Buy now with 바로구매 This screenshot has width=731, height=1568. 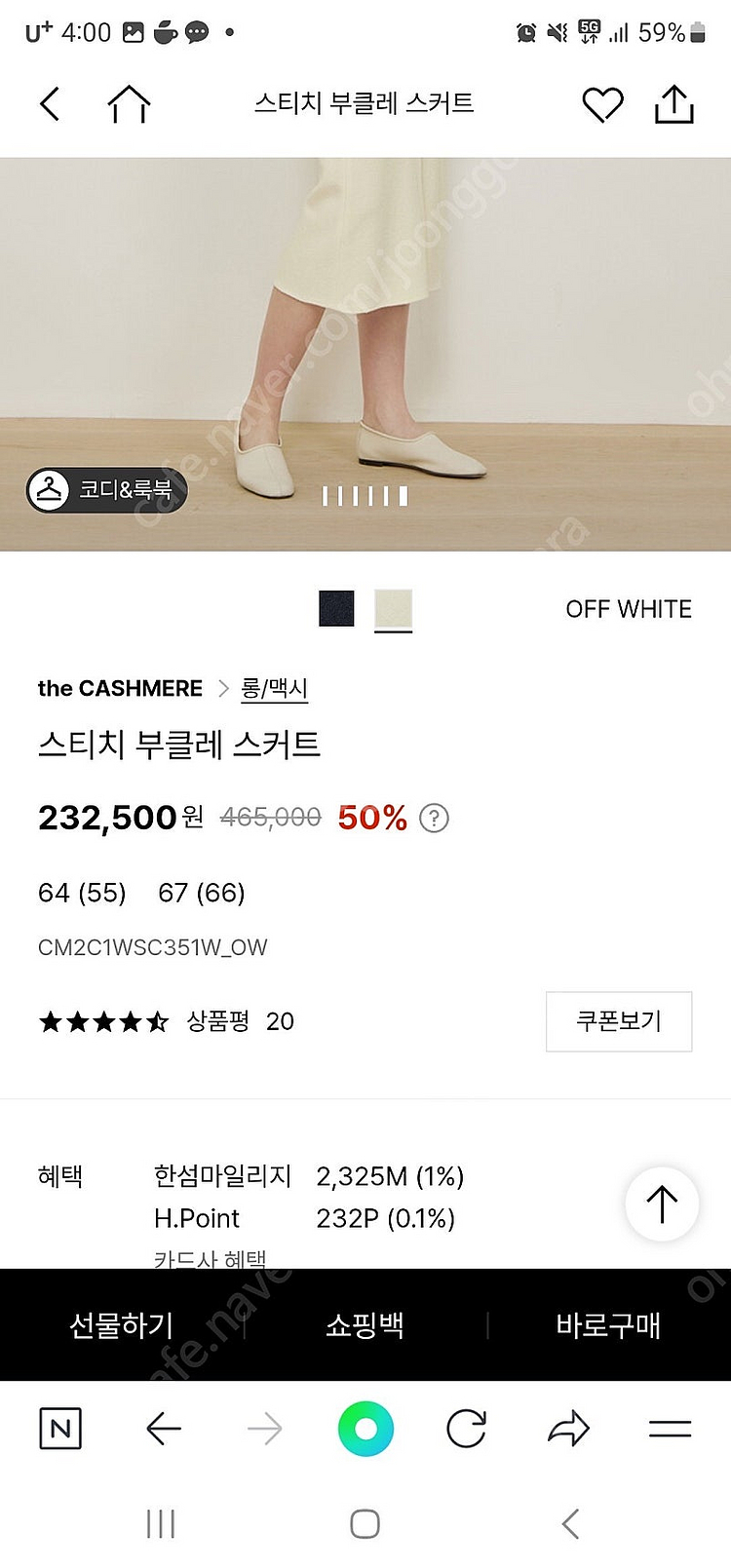point(608,1325)
